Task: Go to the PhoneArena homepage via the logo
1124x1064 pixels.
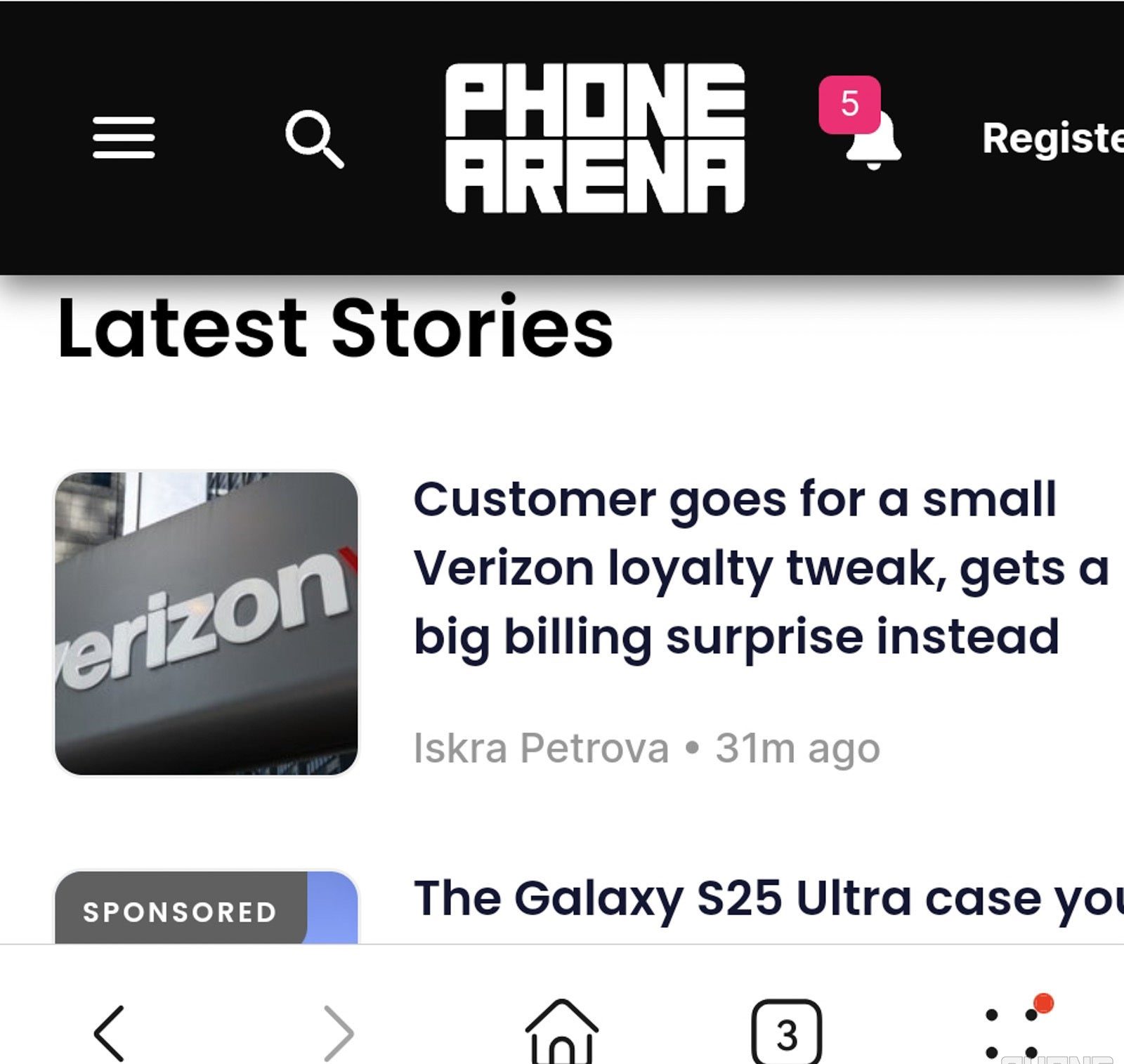Action: [594, 138]
